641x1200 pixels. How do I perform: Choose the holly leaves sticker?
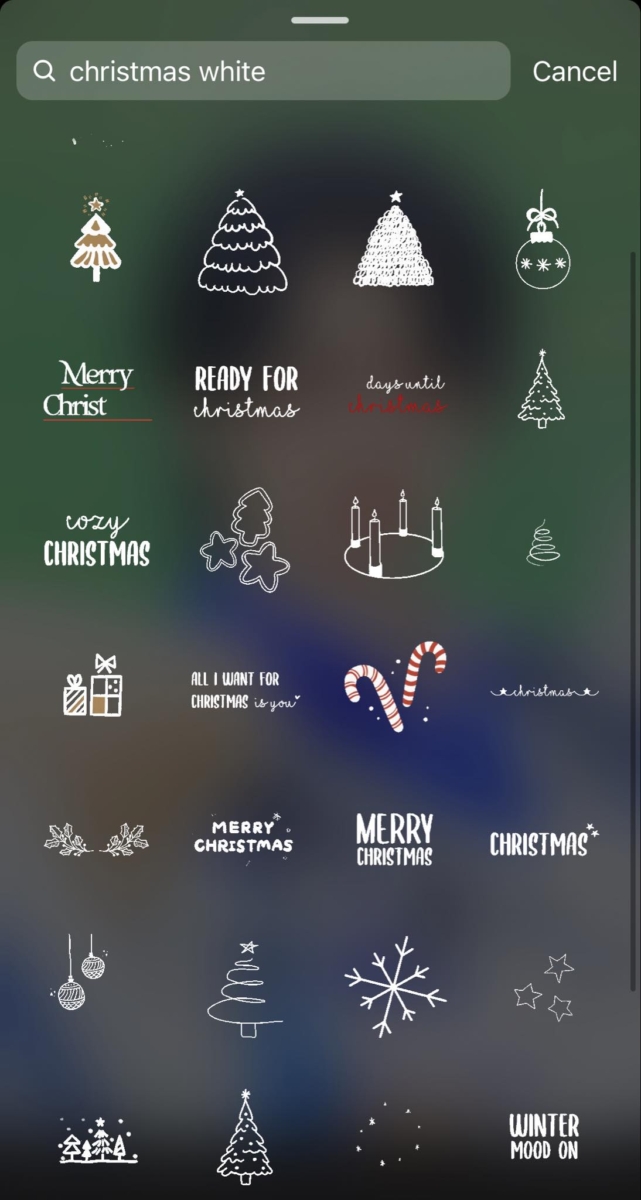pos(96,838)
